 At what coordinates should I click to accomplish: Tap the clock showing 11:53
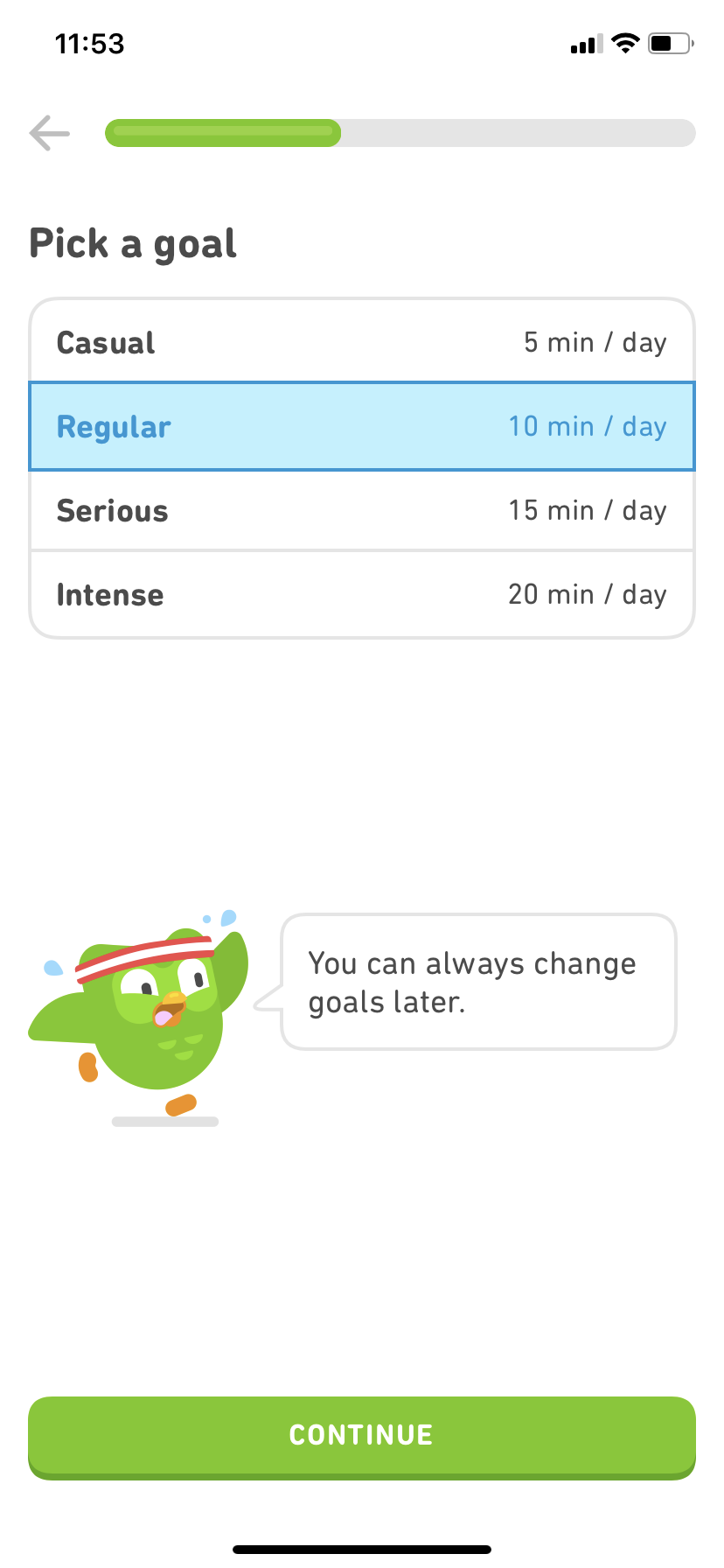(x=89, y=43)
